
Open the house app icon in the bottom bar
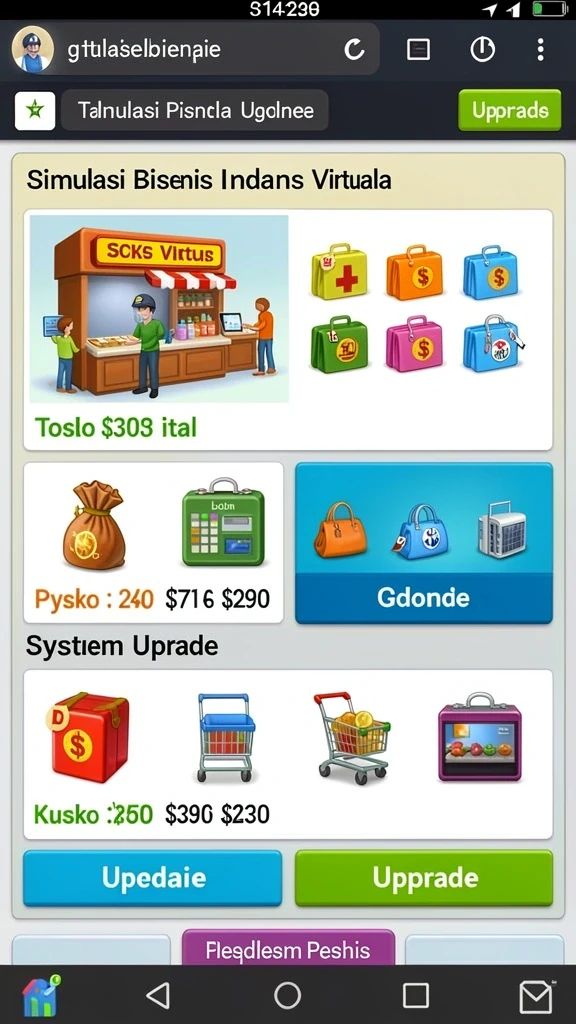[40, 996]
